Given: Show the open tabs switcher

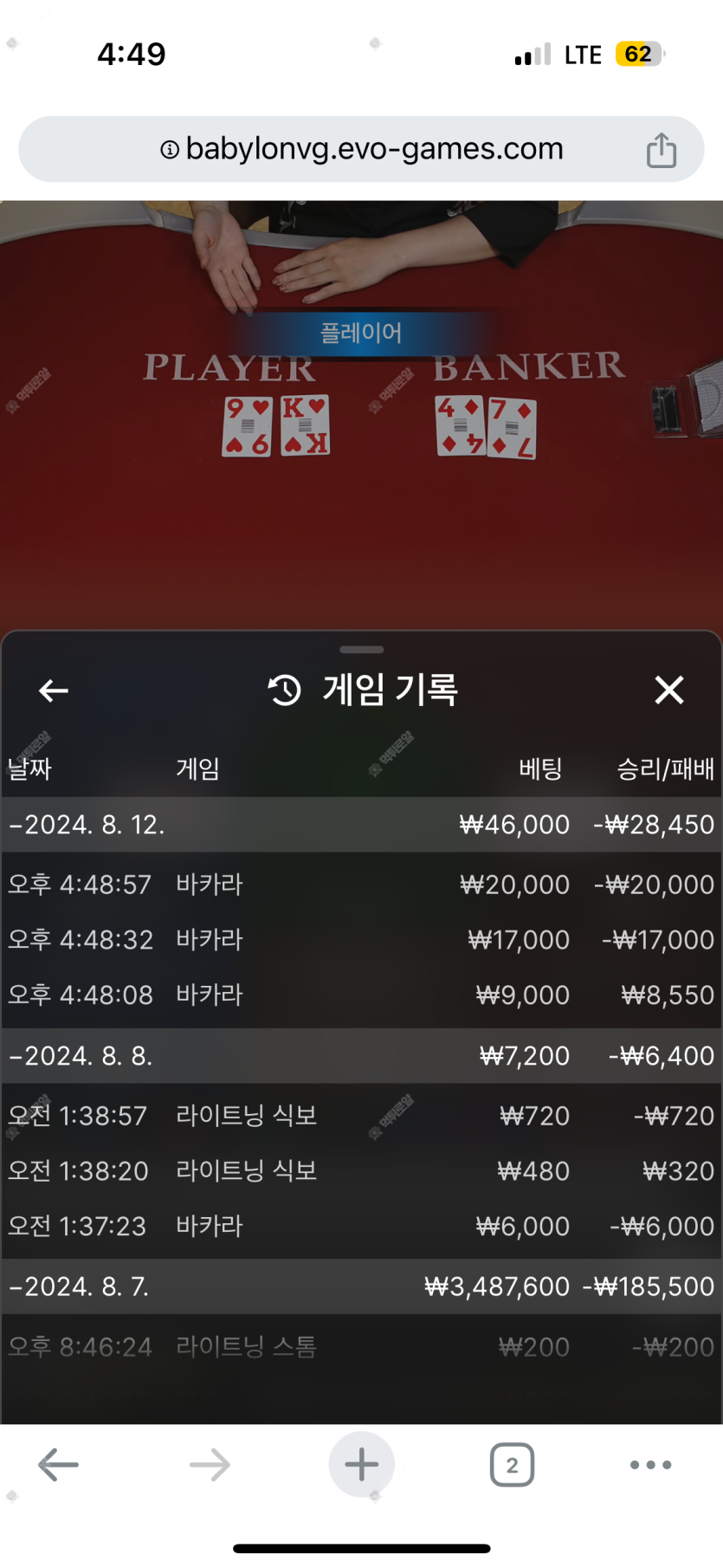Looking at the screenshot, I should click(x=512, y=1465).
